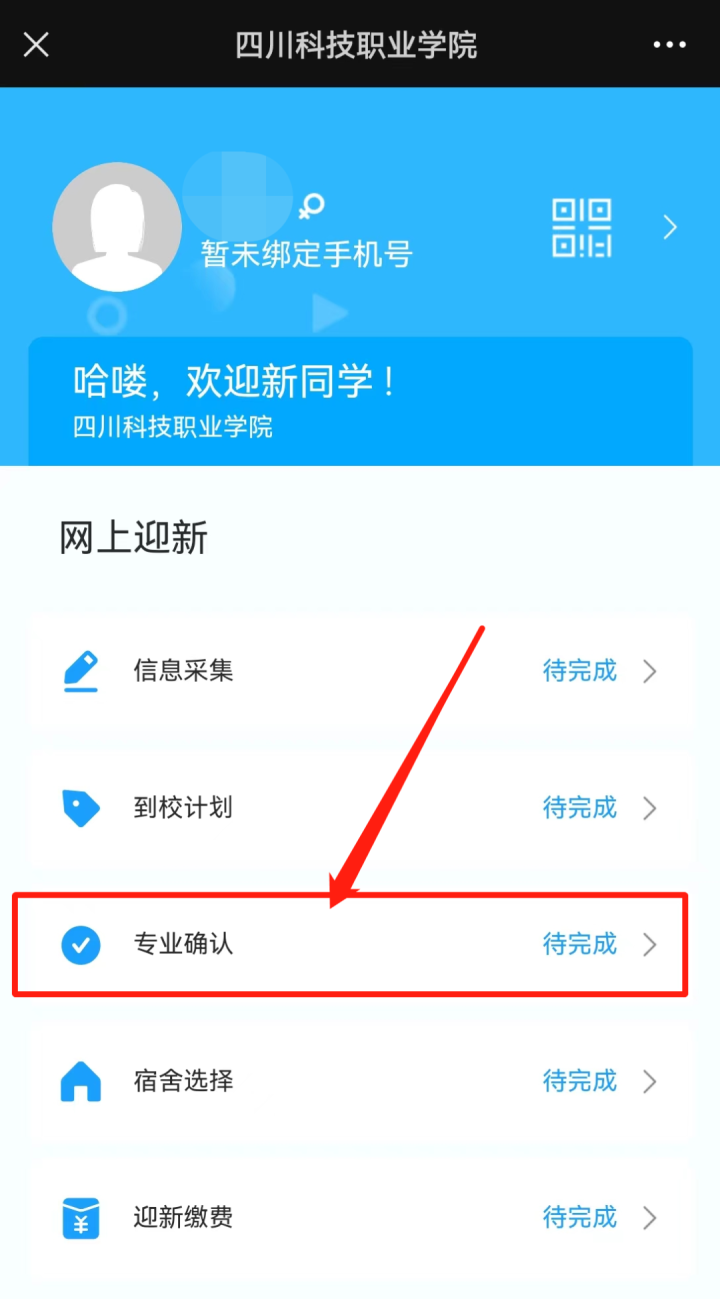Open 宿舍选择 row
Viewport: 720px width, 1299px height.
[360, 1081]
